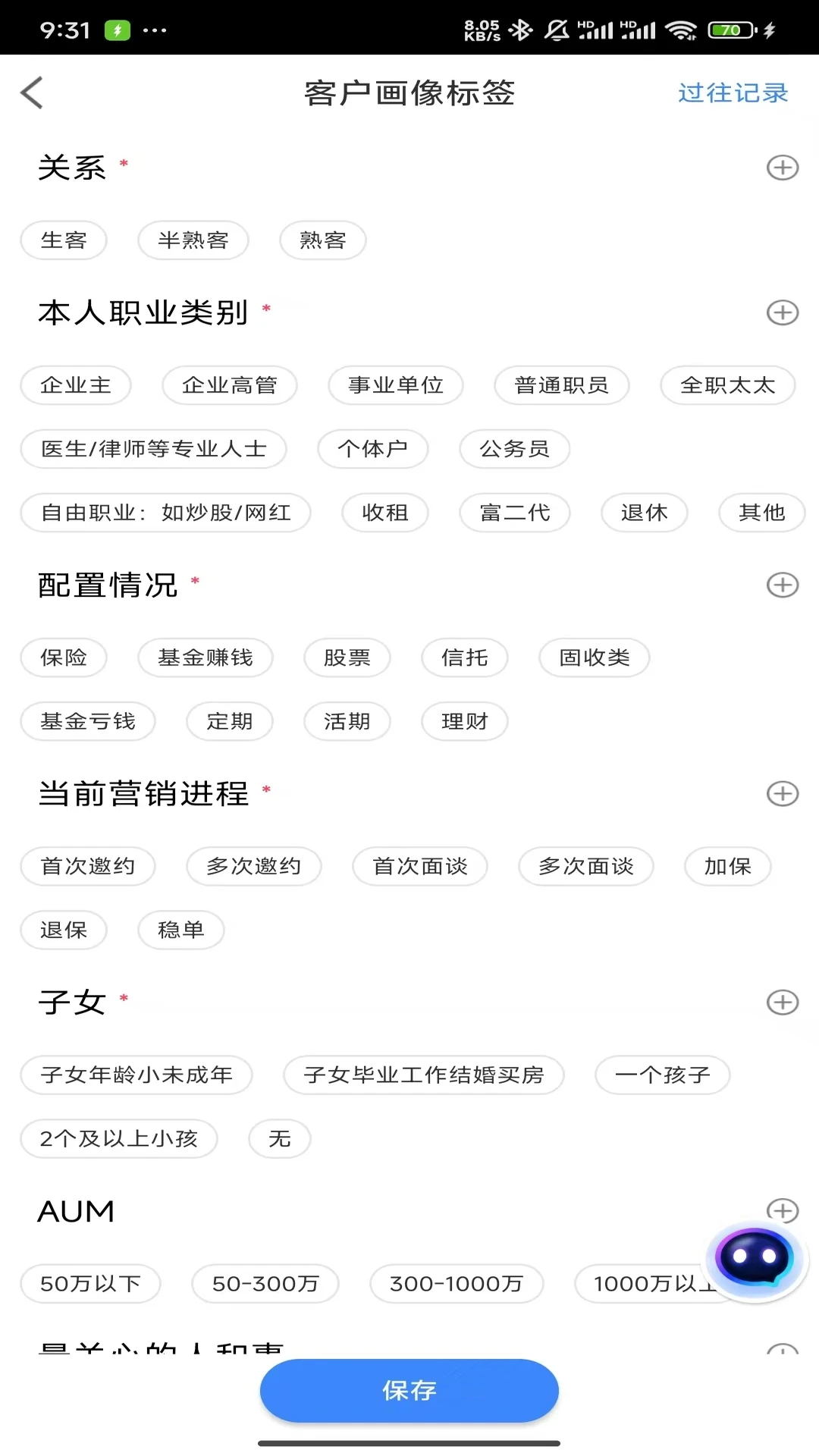
Task: Add a custom tag under 子女
Action: point(782,1003)
